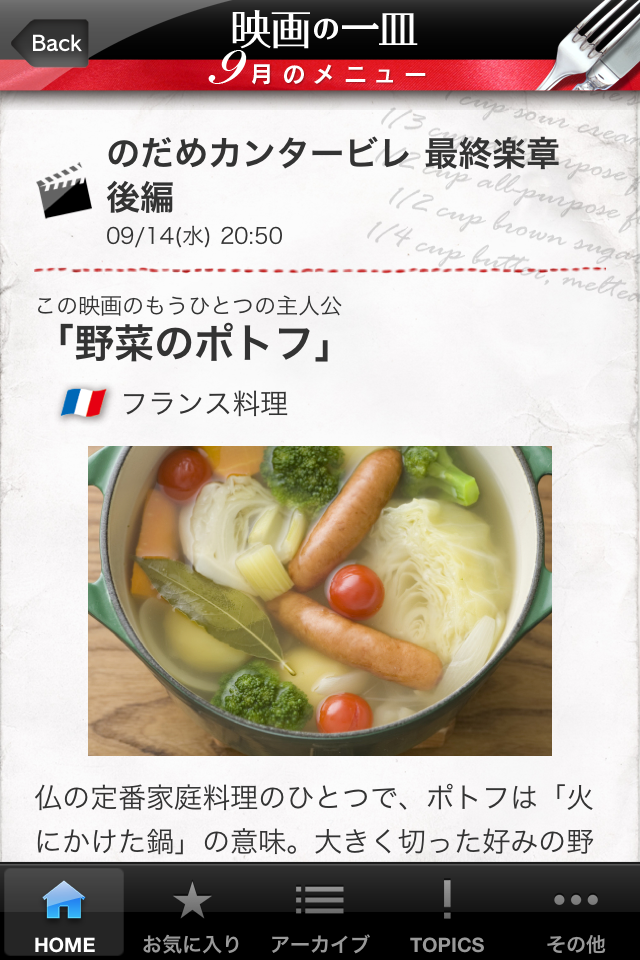The height and width of the screenshot is (960, 640).
Task: Switch to the HOME tab
Action: pyautogui.click(x=64, y=914)
